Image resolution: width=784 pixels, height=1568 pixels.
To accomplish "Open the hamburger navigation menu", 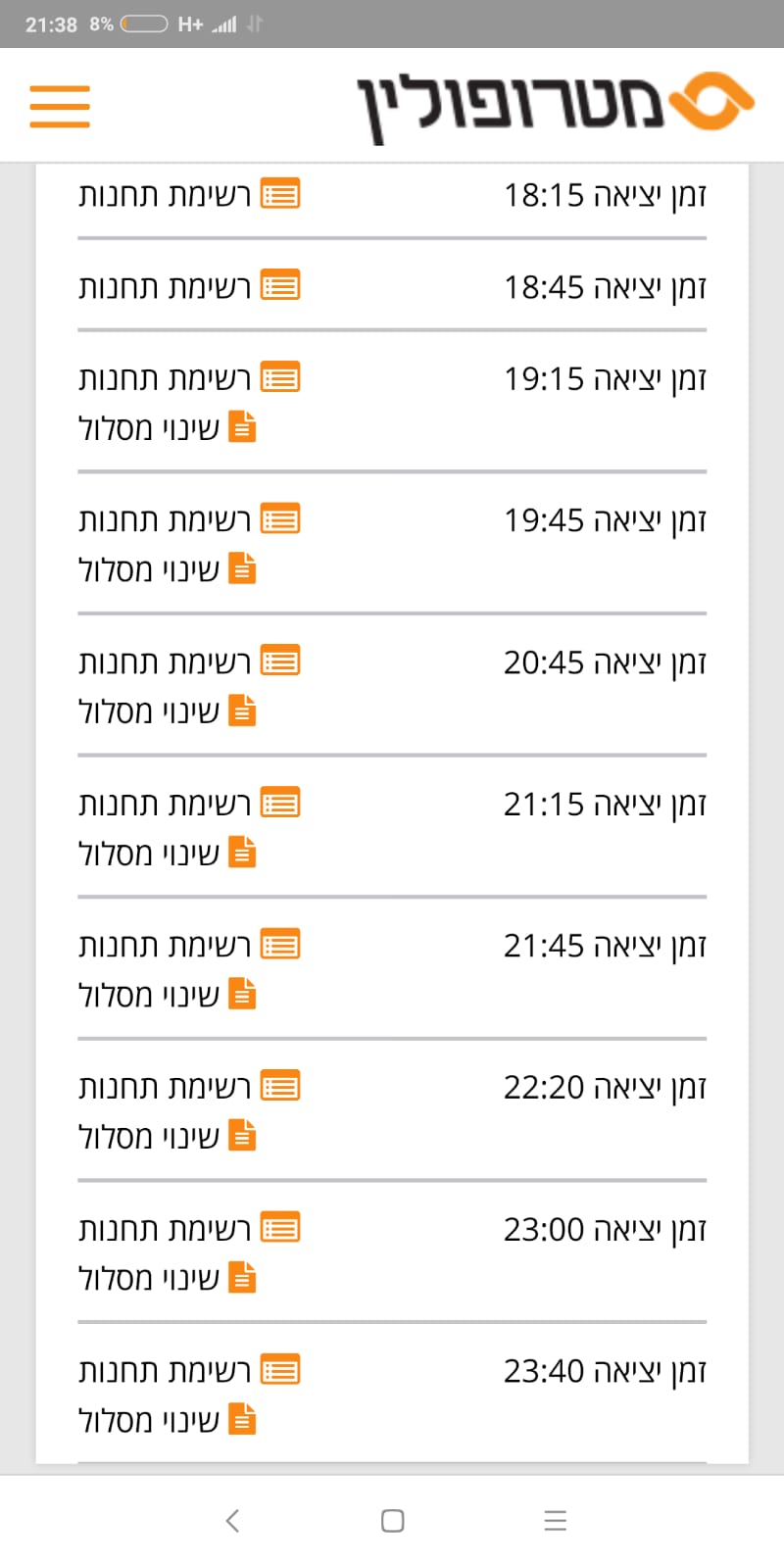I will tap(60, 106).
